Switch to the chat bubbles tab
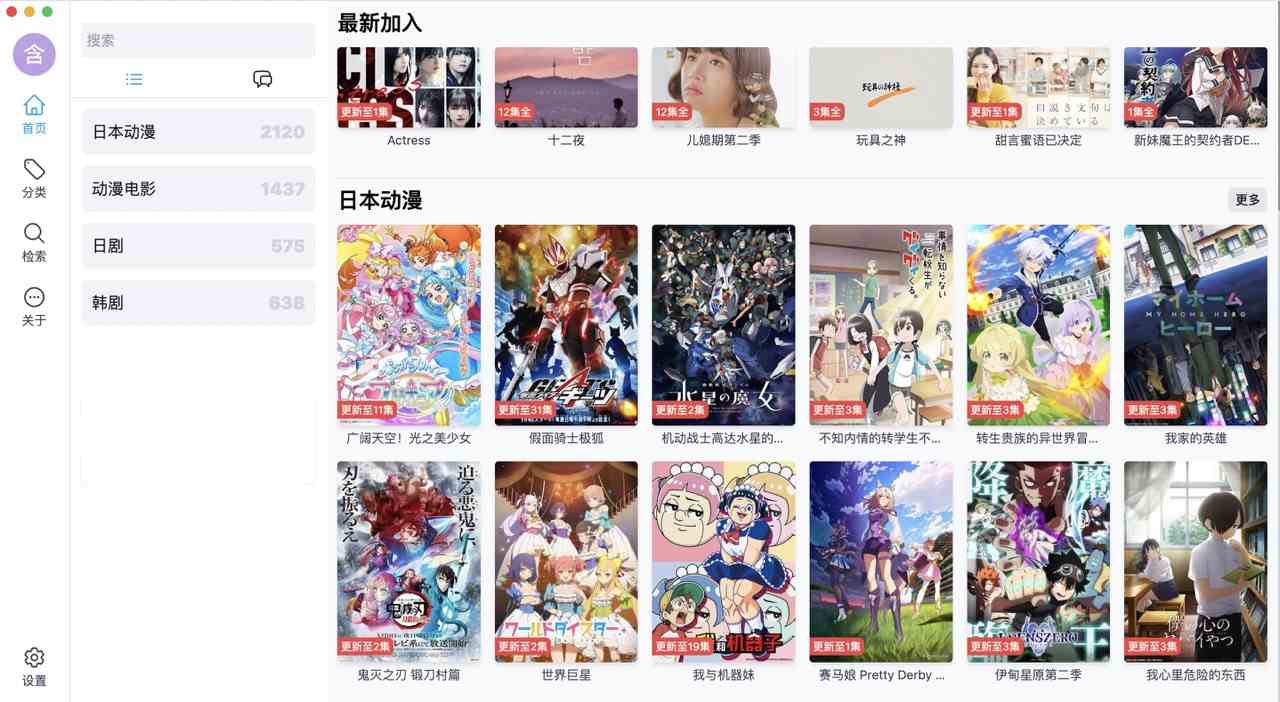 click(263, 79)
